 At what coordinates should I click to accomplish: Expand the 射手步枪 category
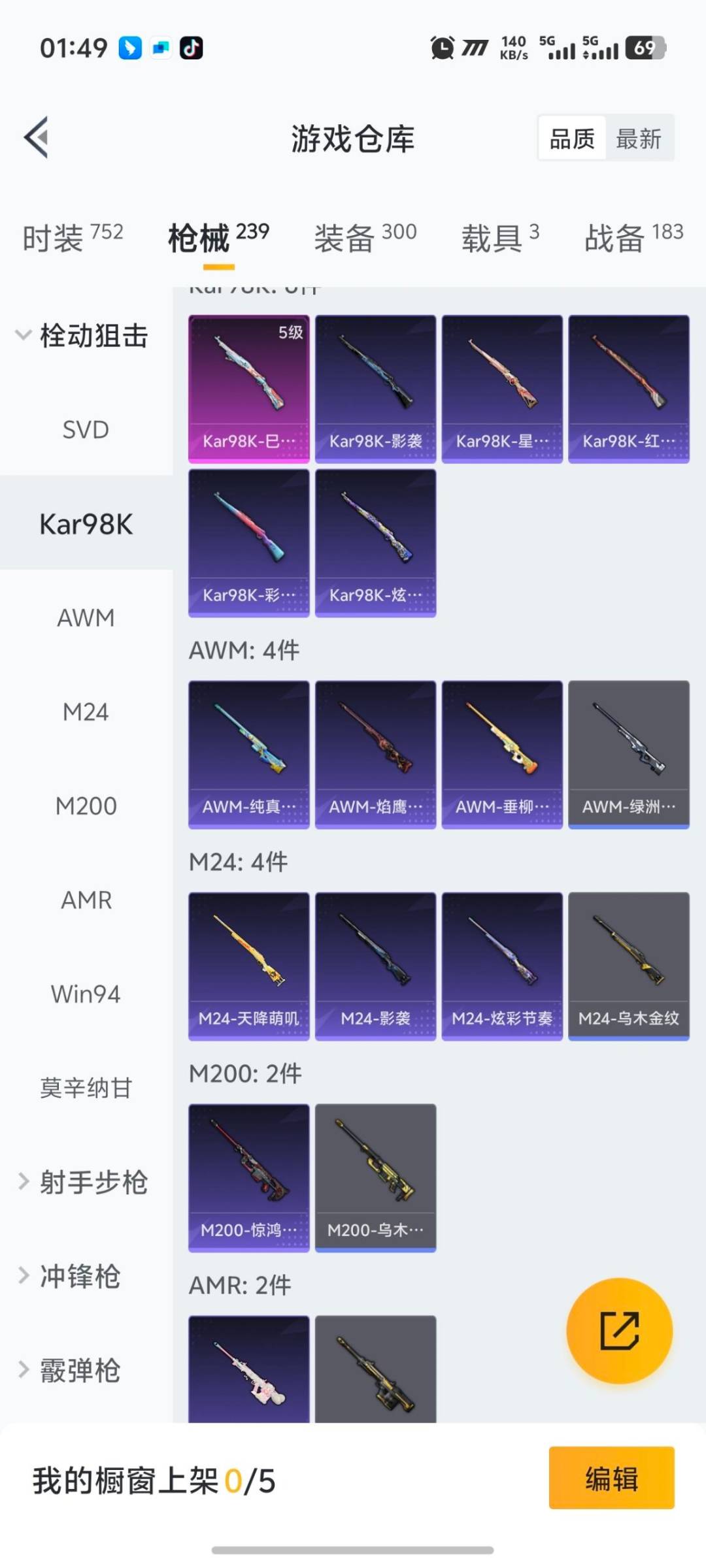(84, 1183)
